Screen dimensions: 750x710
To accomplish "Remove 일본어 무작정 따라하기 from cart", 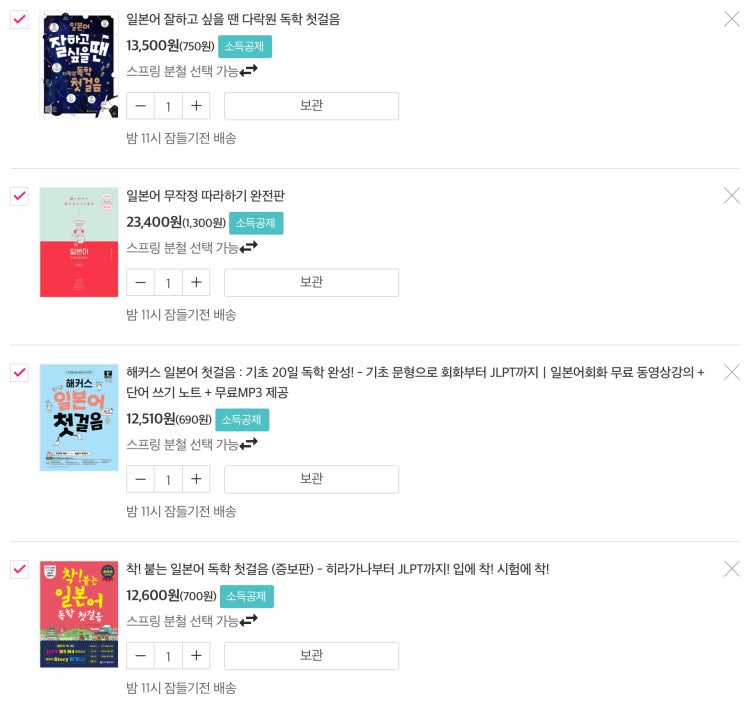I will [731, 195].
